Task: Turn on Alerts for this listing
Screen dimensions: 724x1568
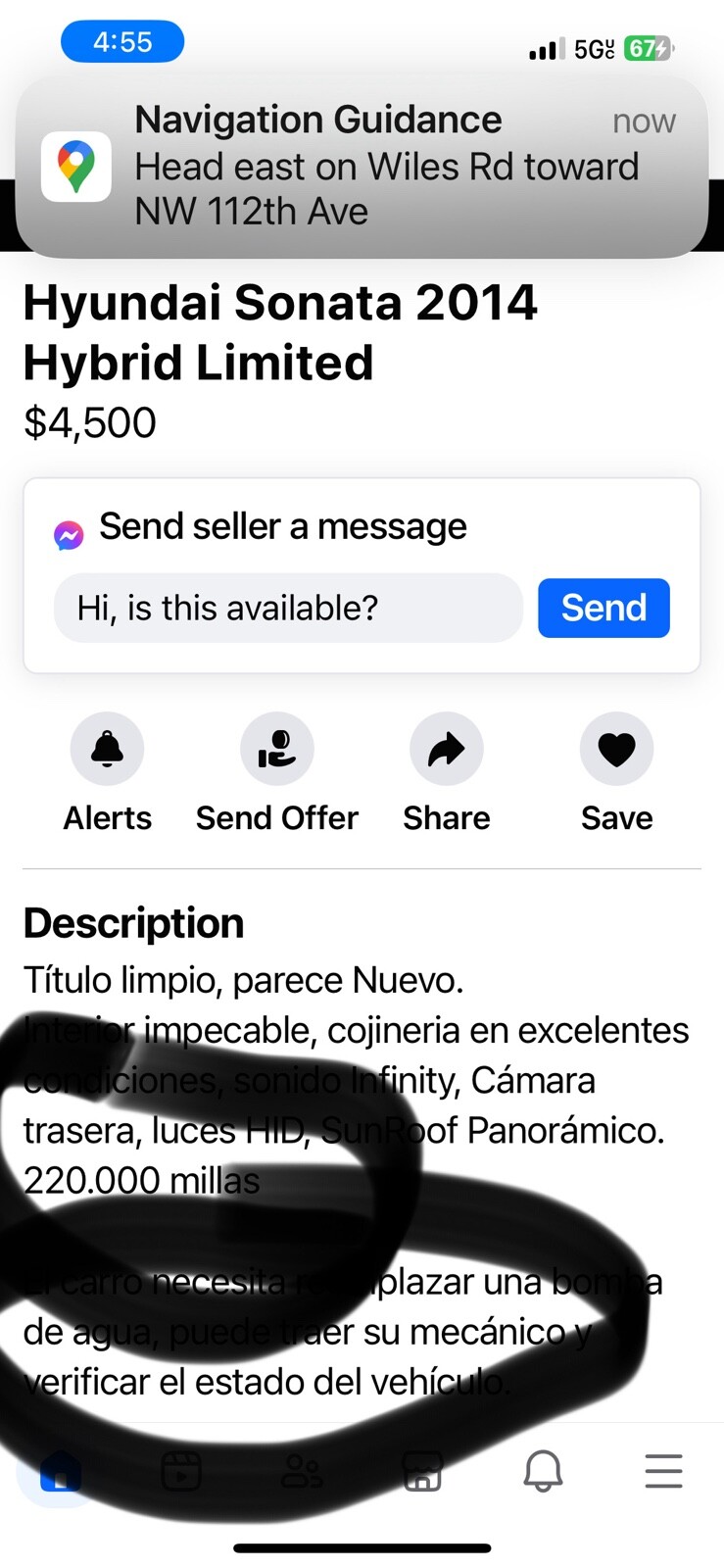Action: pos(108,750)
